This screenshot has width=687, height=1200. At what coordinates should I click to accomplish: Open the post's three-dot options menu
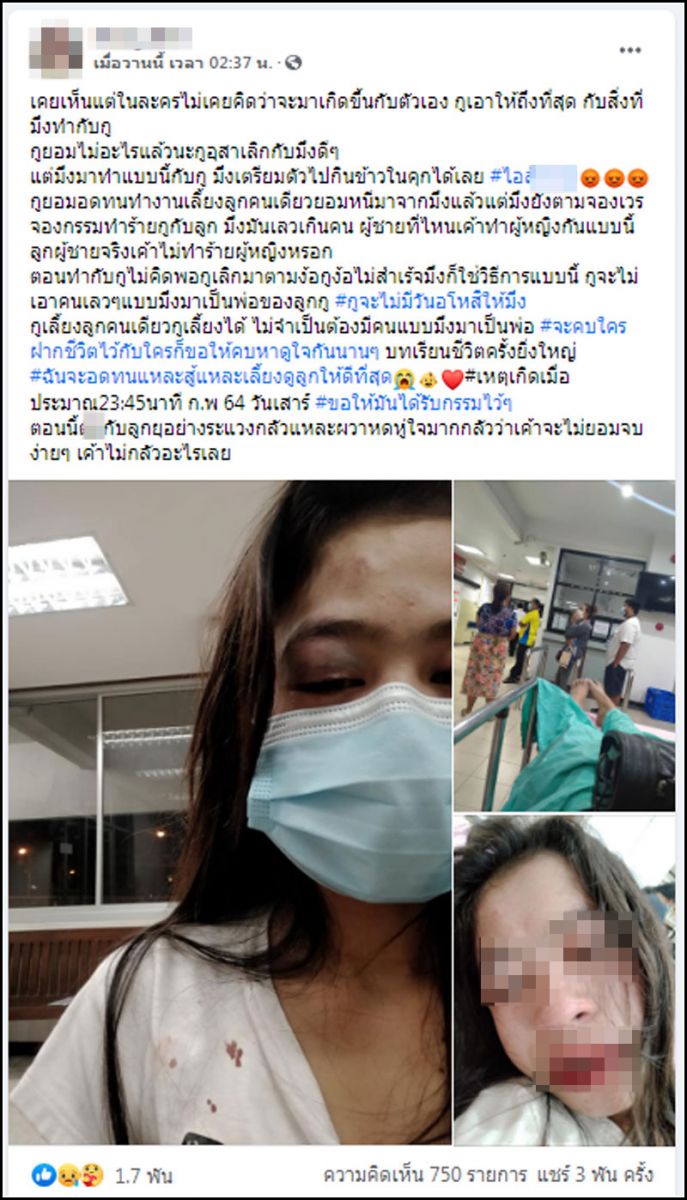point(629,50)
